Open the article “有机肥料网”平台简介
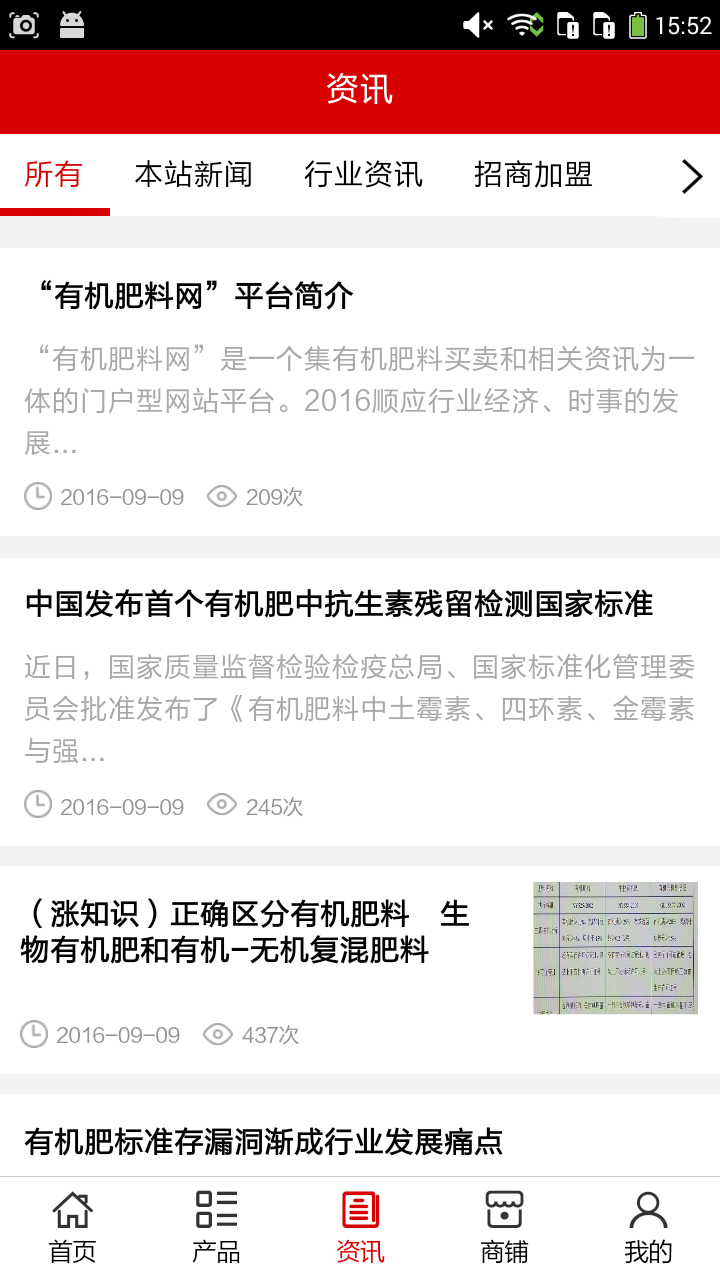Screen dimensions: 720x1280 pyautogui.click(x=190, y=296)
